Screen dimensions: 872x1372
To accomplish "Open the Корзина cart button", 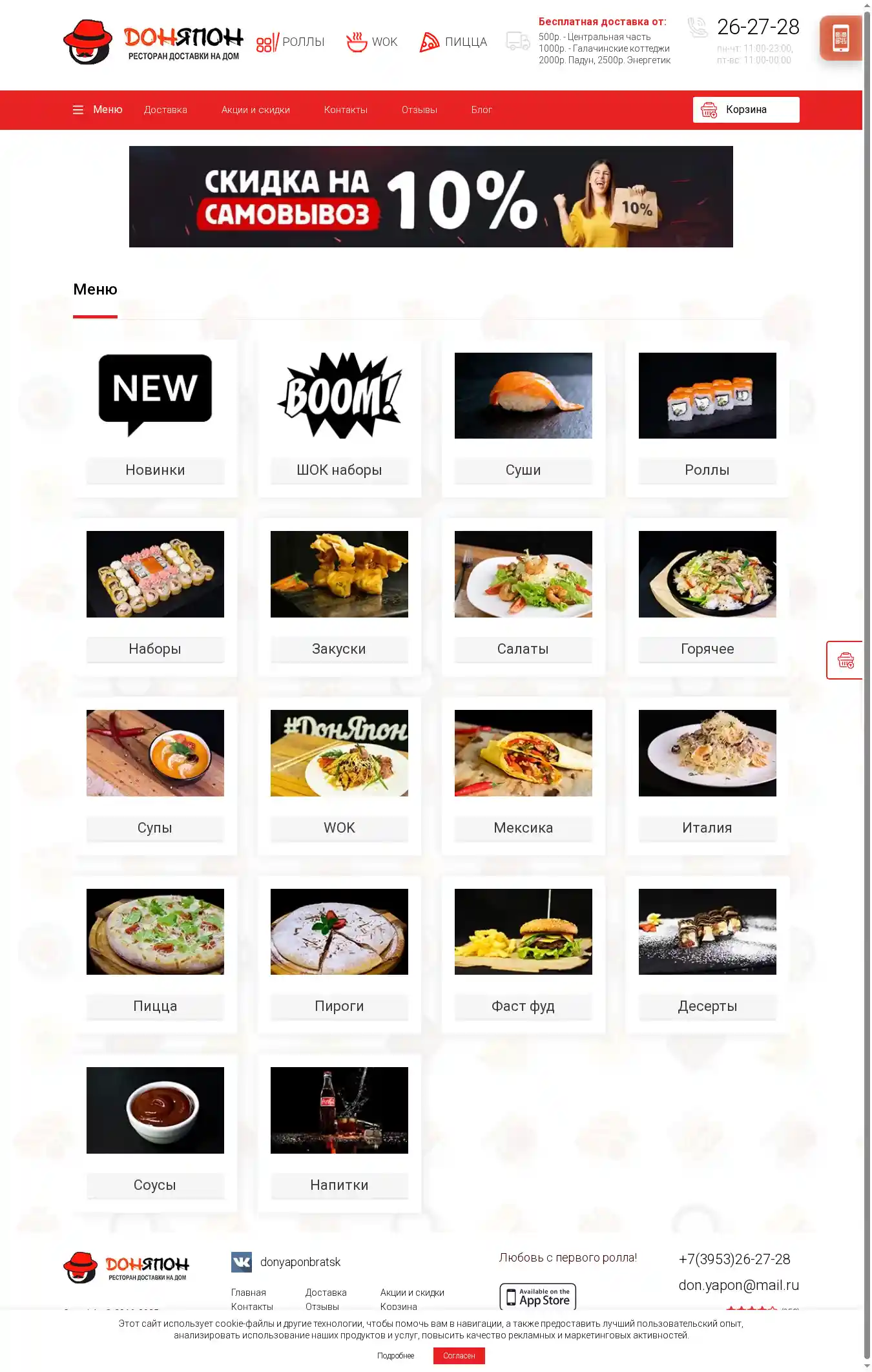I will [x=745, y=110].
